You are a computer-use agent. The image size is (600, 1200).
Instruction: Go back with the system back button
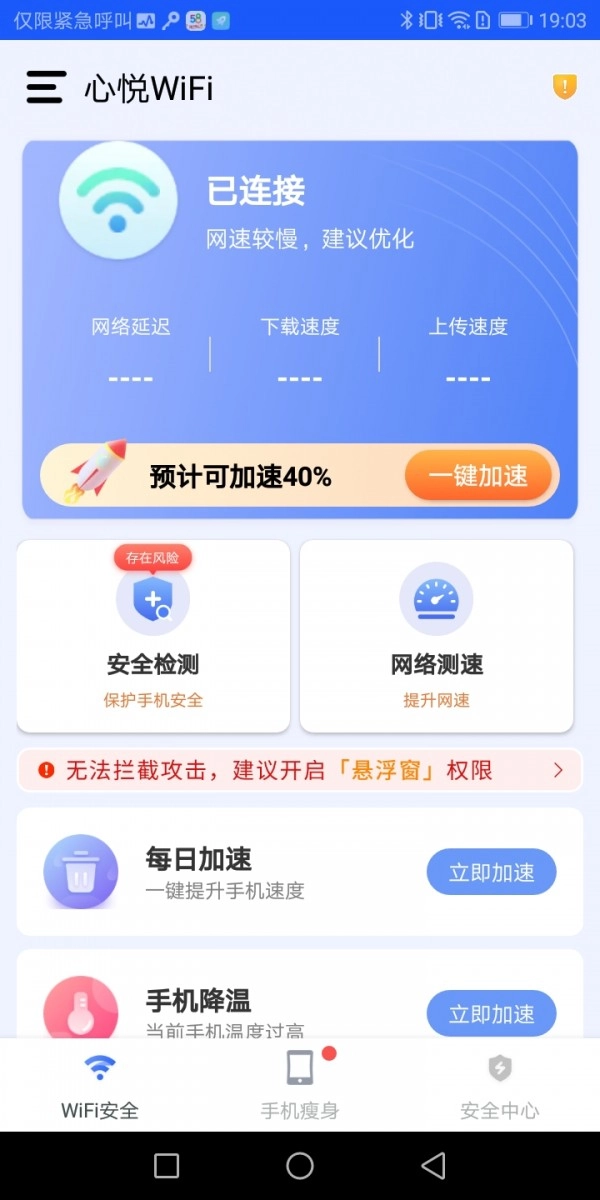433,1165
